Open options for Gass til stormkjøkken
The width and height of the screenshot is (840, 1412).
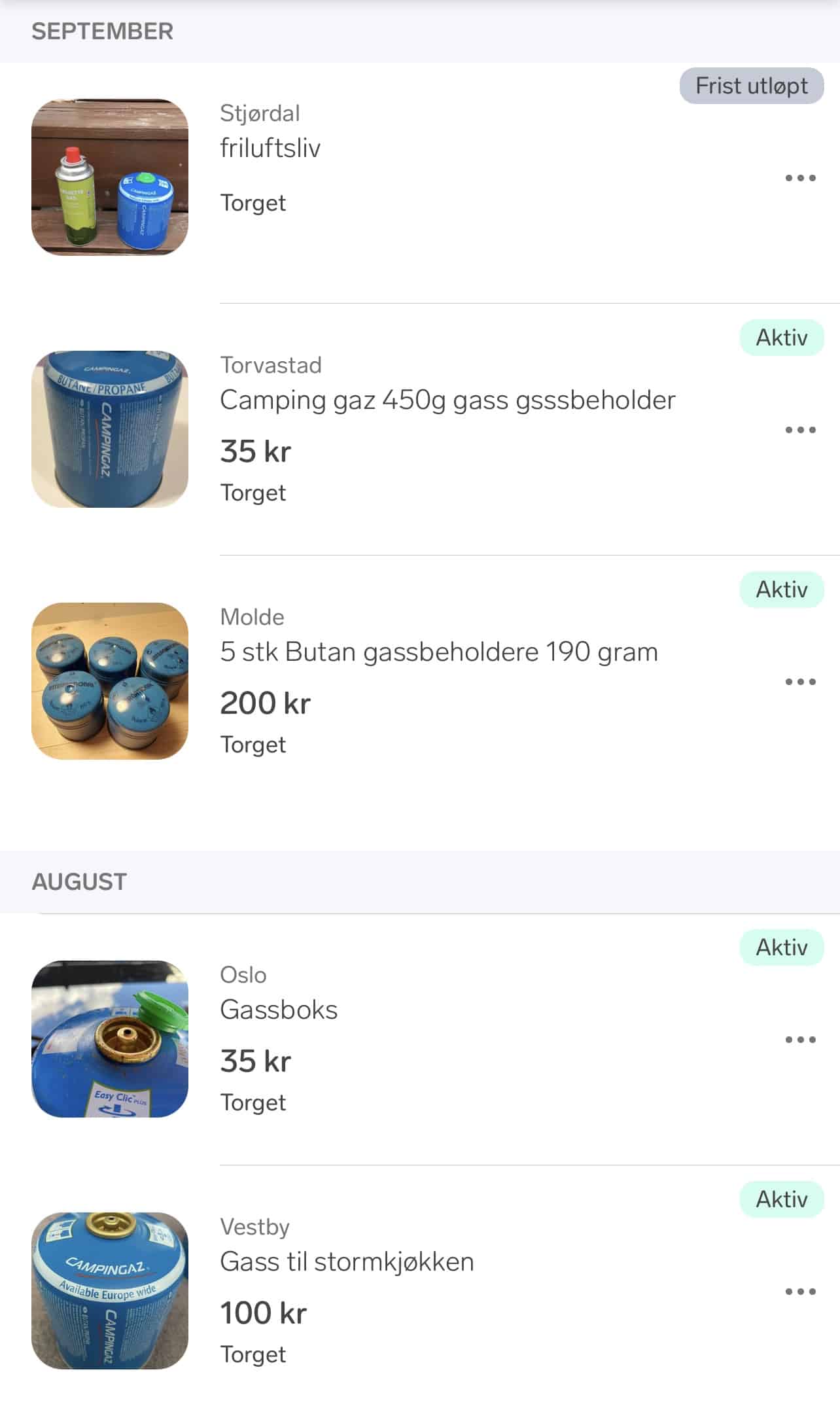coord(800,1292)
